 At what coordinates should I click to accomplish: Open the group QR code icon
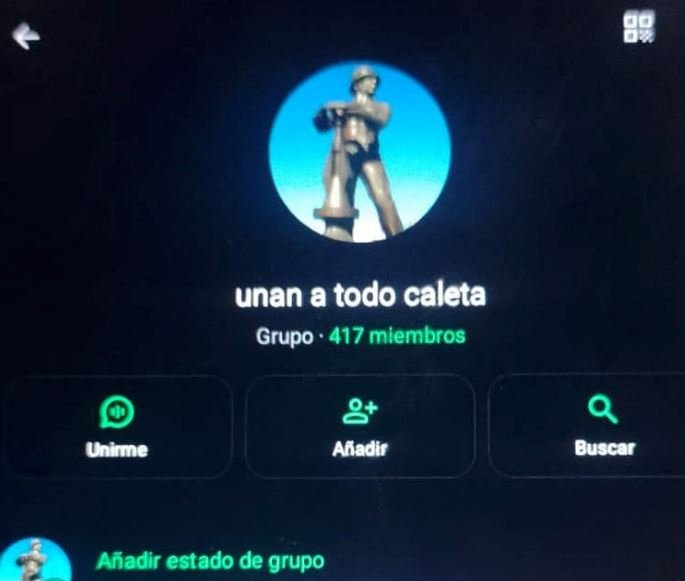[638, 28]
